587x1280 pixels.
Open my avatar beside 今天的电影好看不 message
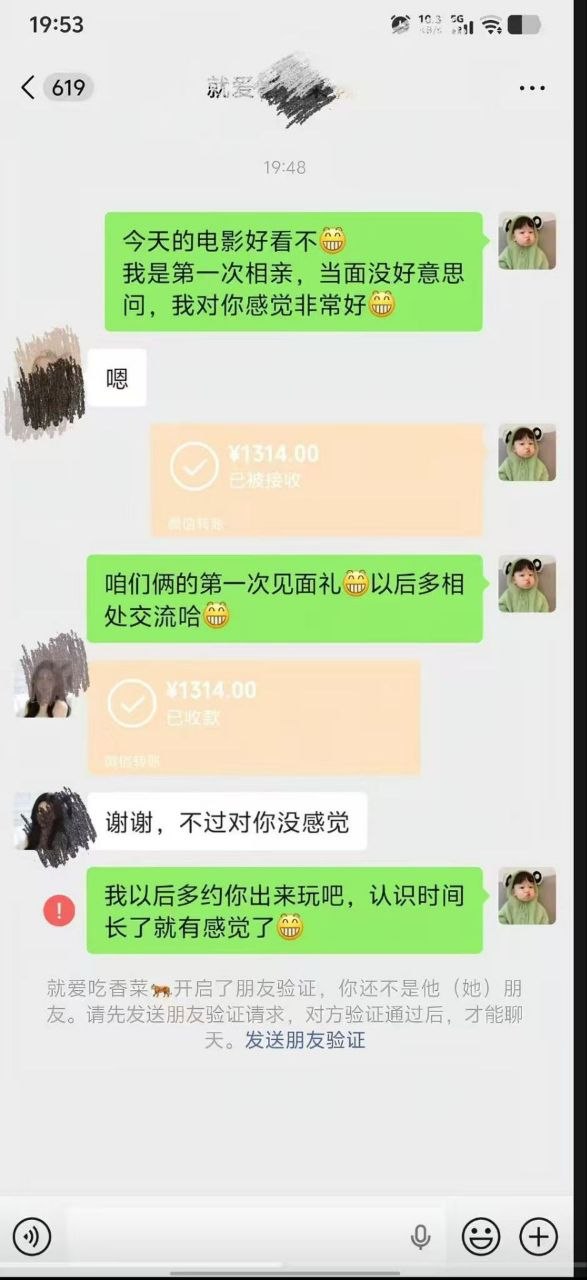[x=527, y=241]
